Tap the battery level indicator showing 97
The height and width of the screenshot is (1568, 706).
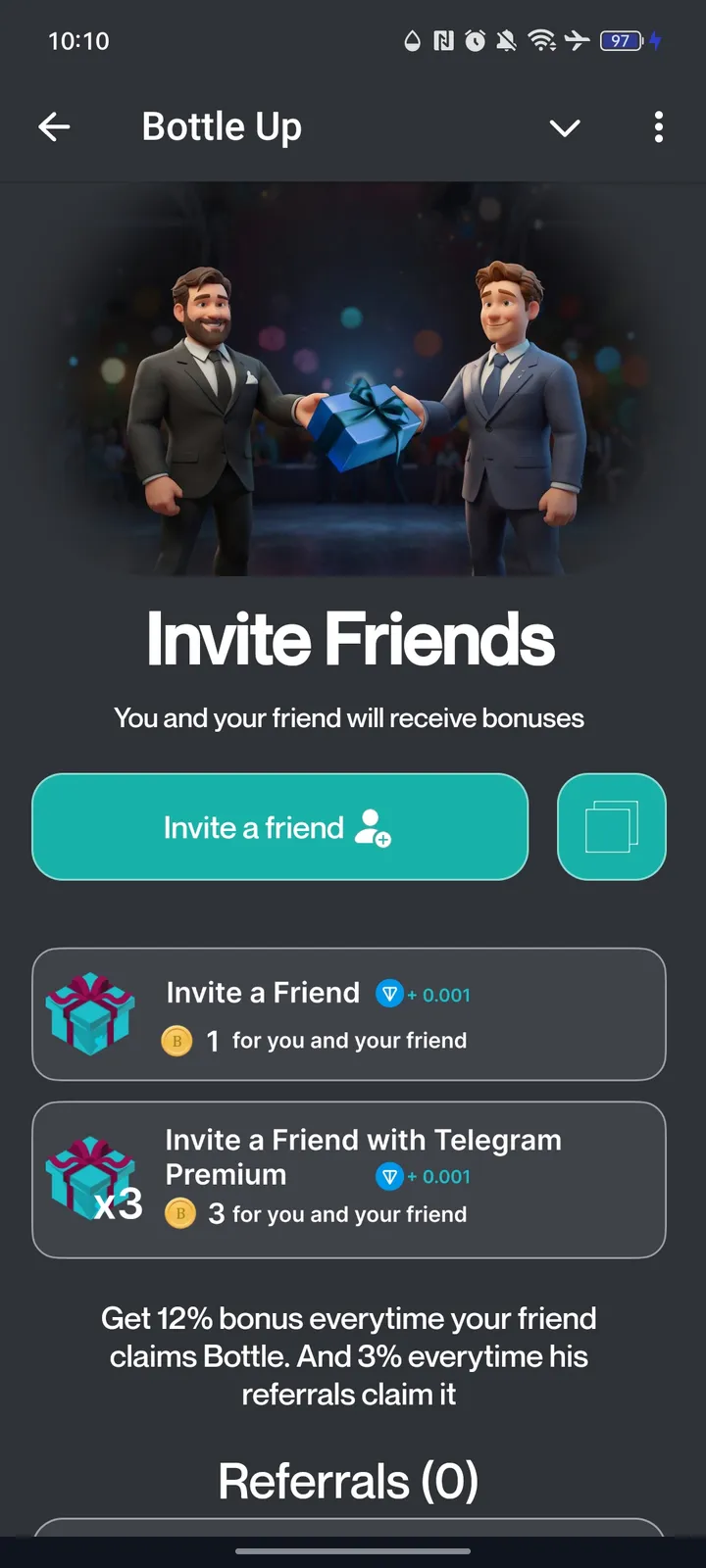[618, 41]
